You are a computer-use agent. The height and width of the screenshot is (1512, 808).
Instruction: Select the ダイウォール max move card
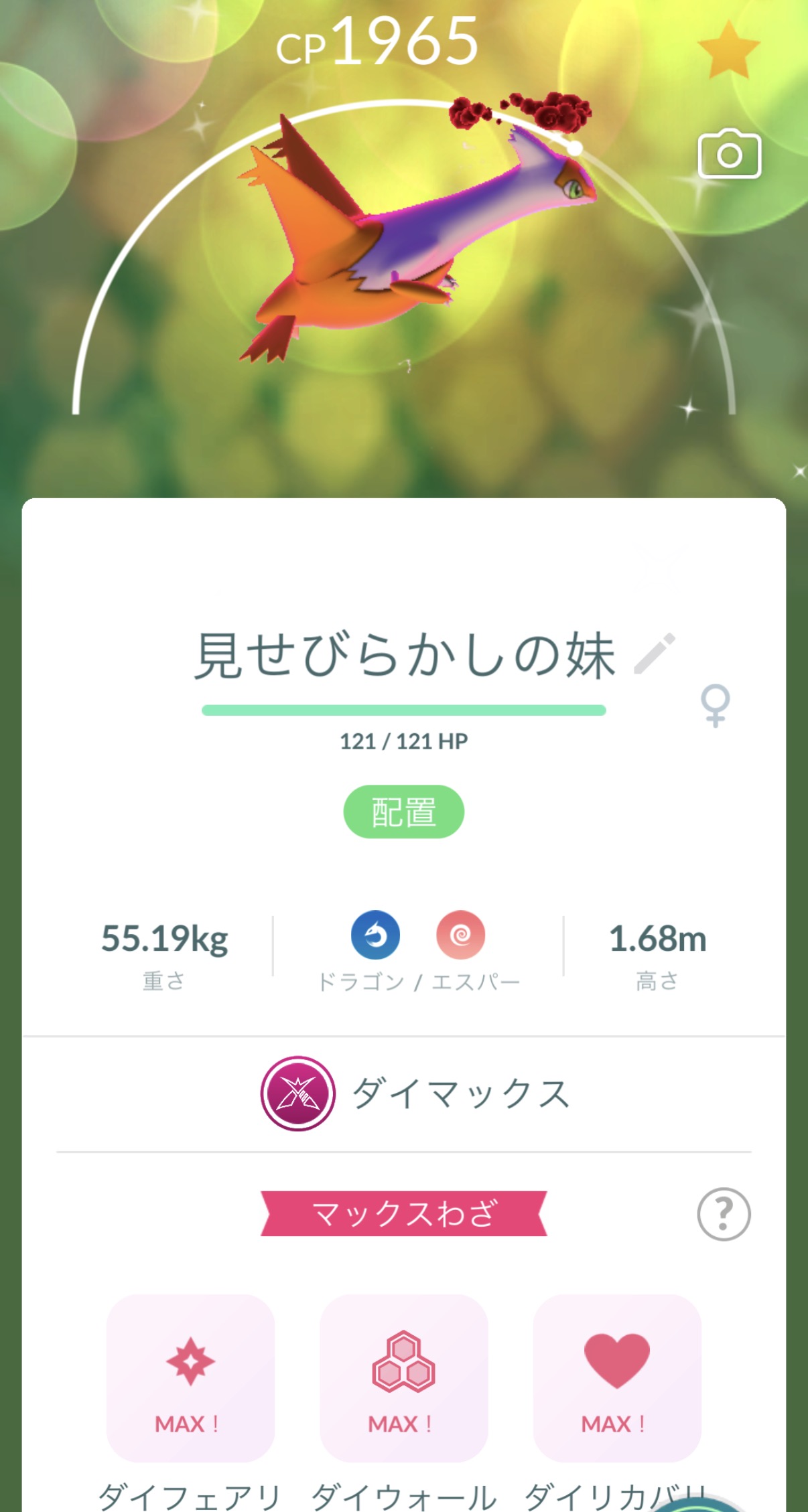point(403,1378)
